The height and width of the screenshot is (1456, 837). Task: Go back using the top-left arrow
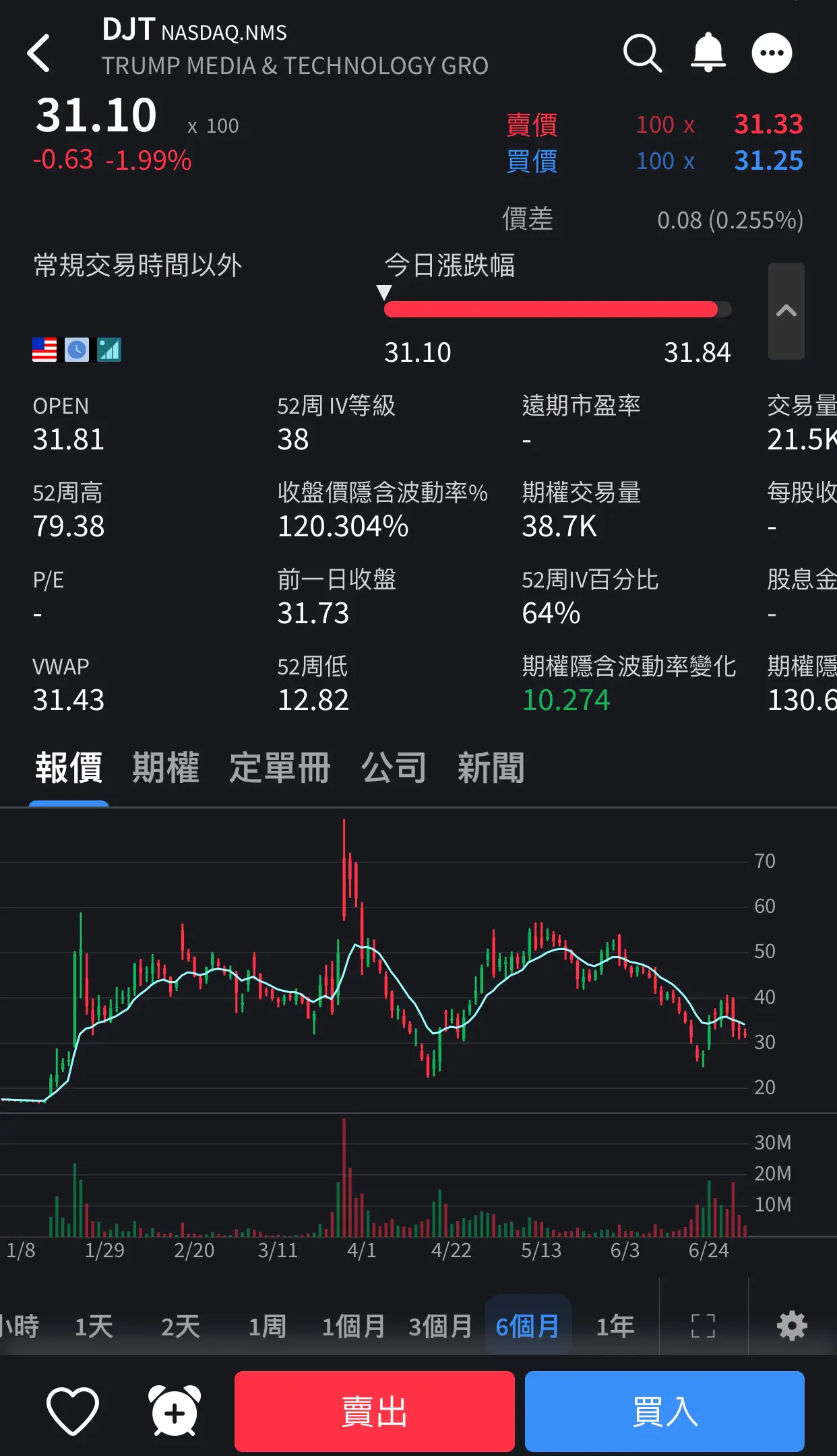(38, 53)
